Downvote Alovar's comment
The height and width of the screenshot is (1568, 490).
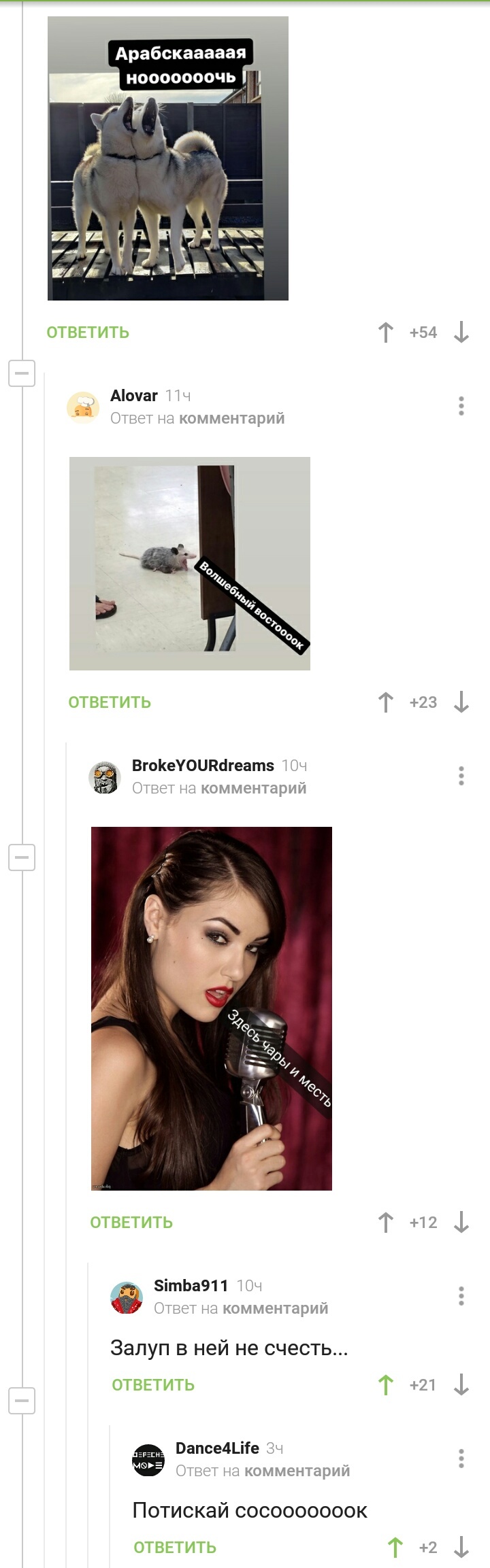tap(461, 702)
